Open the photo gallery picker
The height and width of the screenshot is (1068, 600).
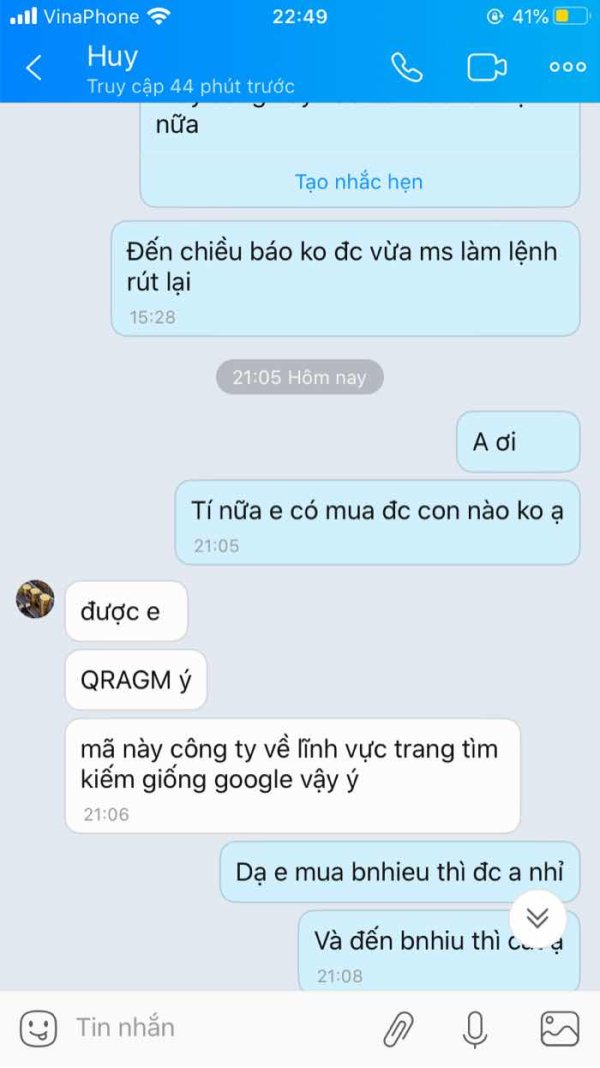[559, 1028]
